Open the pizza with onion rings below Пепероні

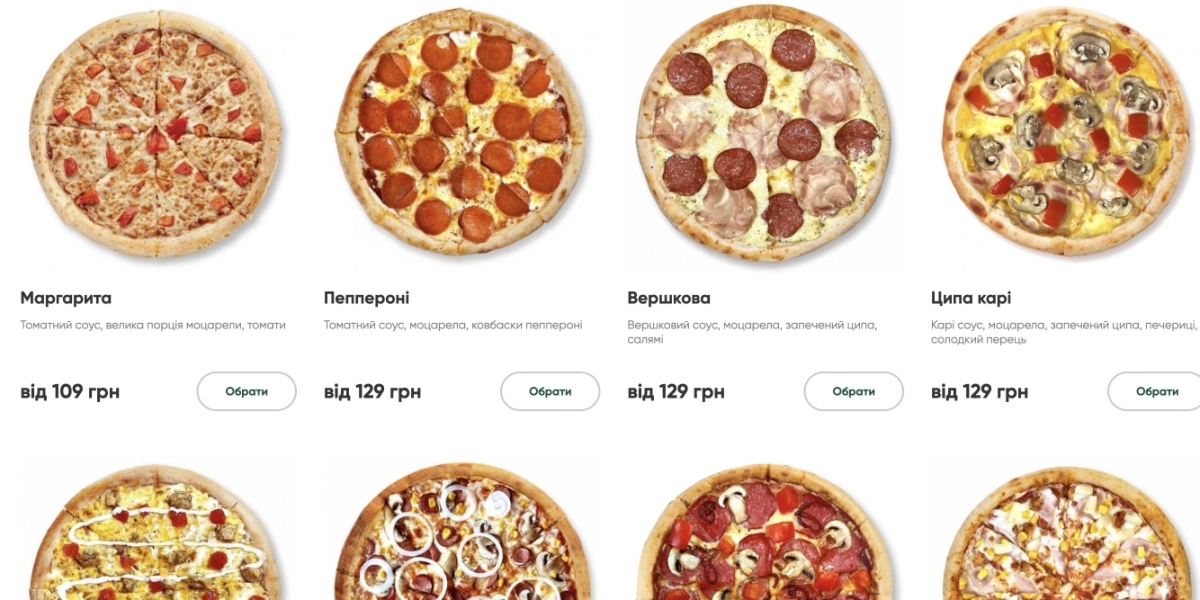click(460, 535)
